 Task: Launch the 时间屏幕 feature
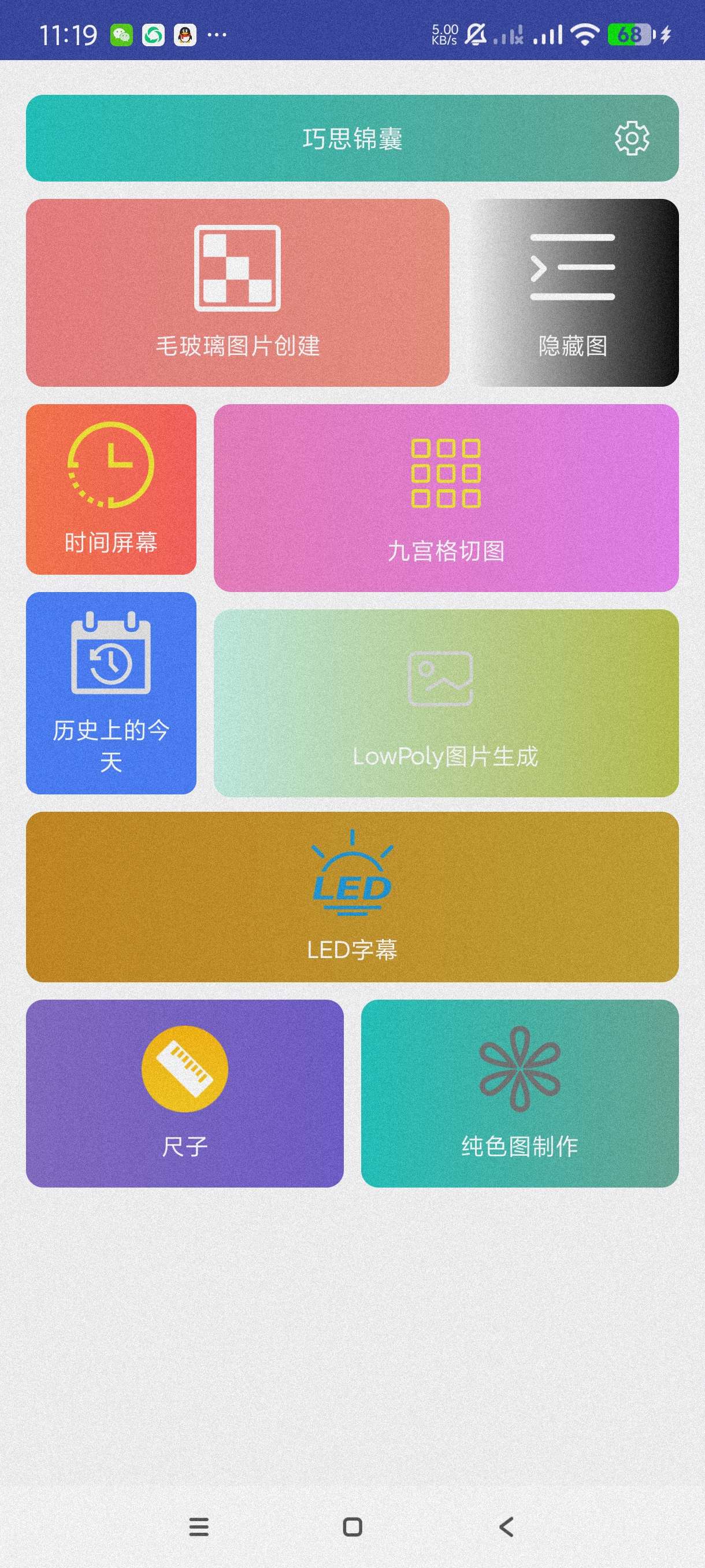(111, 489)
